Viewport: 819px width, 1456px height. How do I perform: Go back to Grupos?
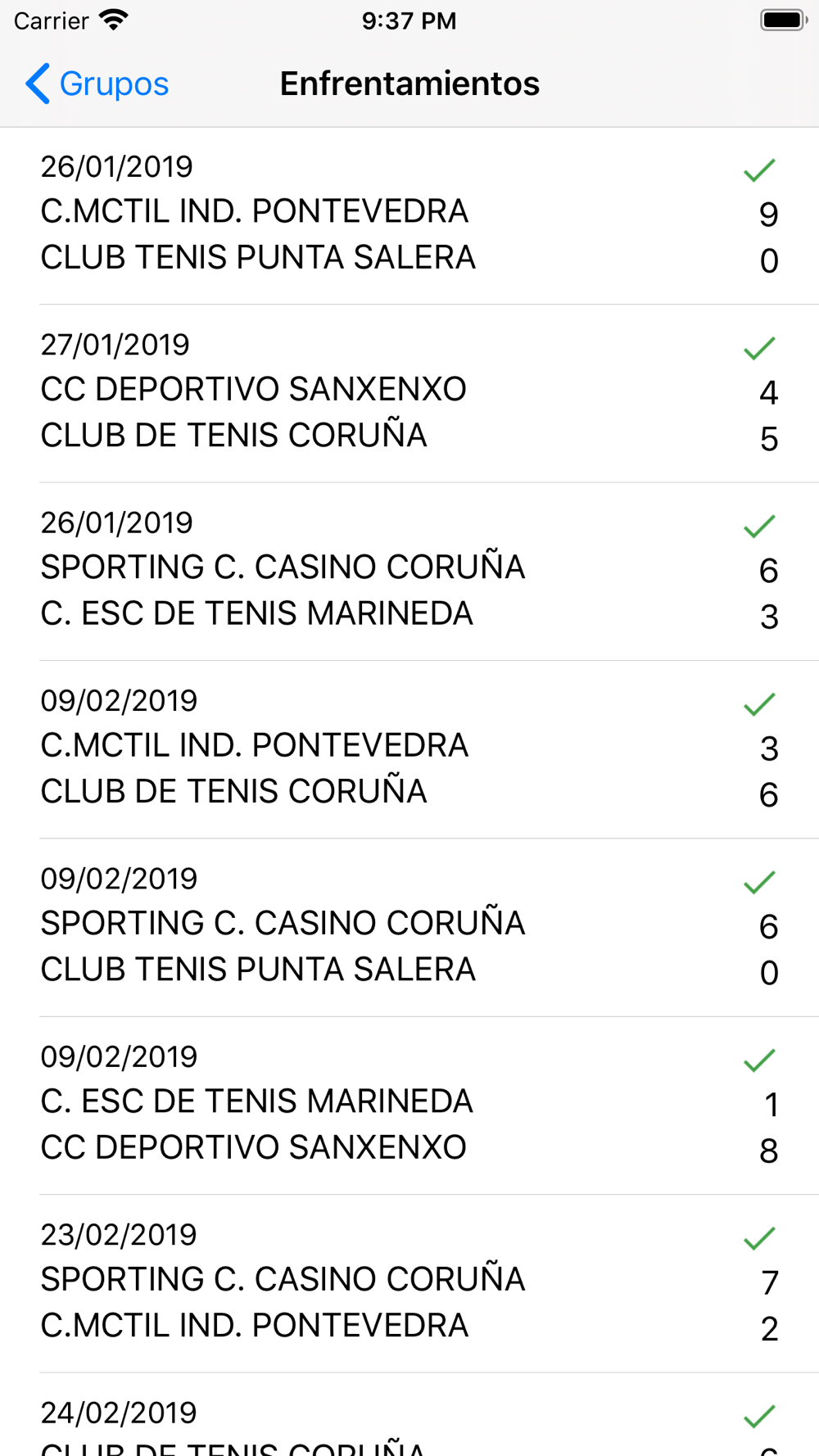click(97, 84)
